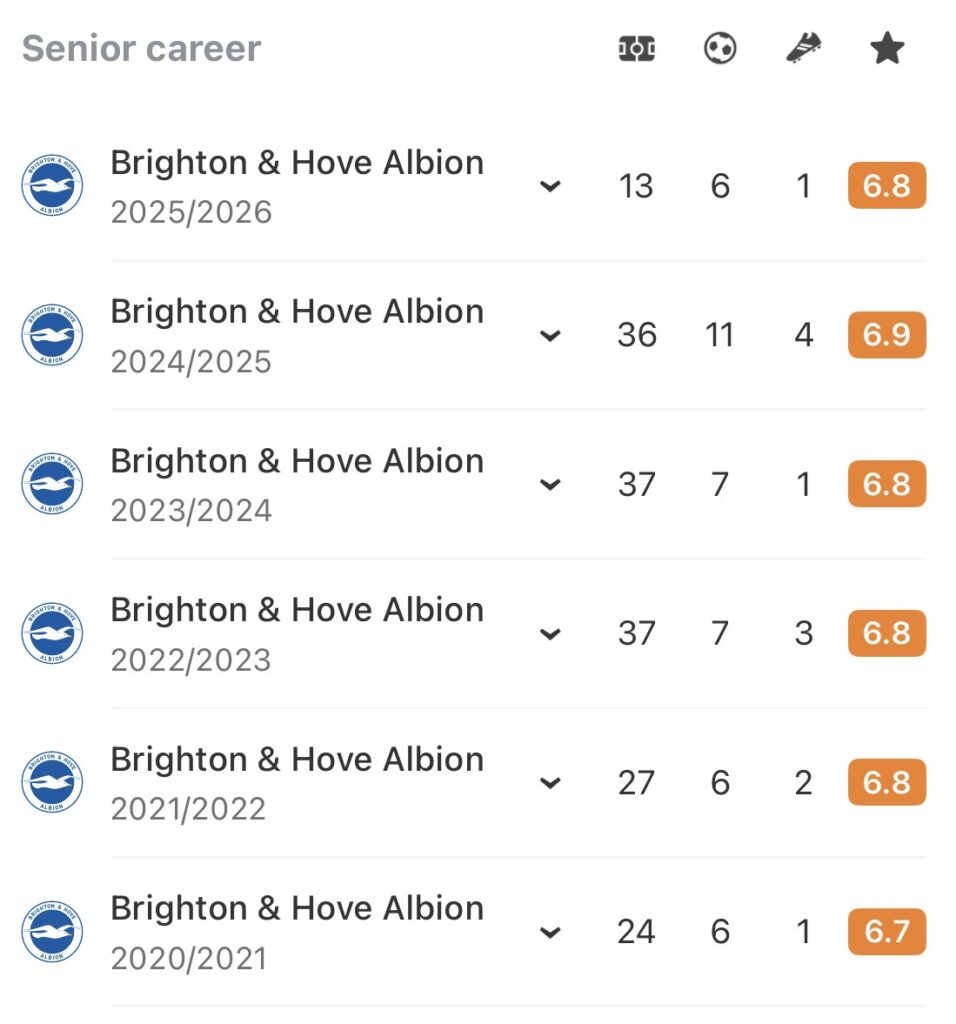This screenshot has width=956, height=1024.
Task: Expand the 2020/2021 Brighton season row
Action: pos(549,932)
